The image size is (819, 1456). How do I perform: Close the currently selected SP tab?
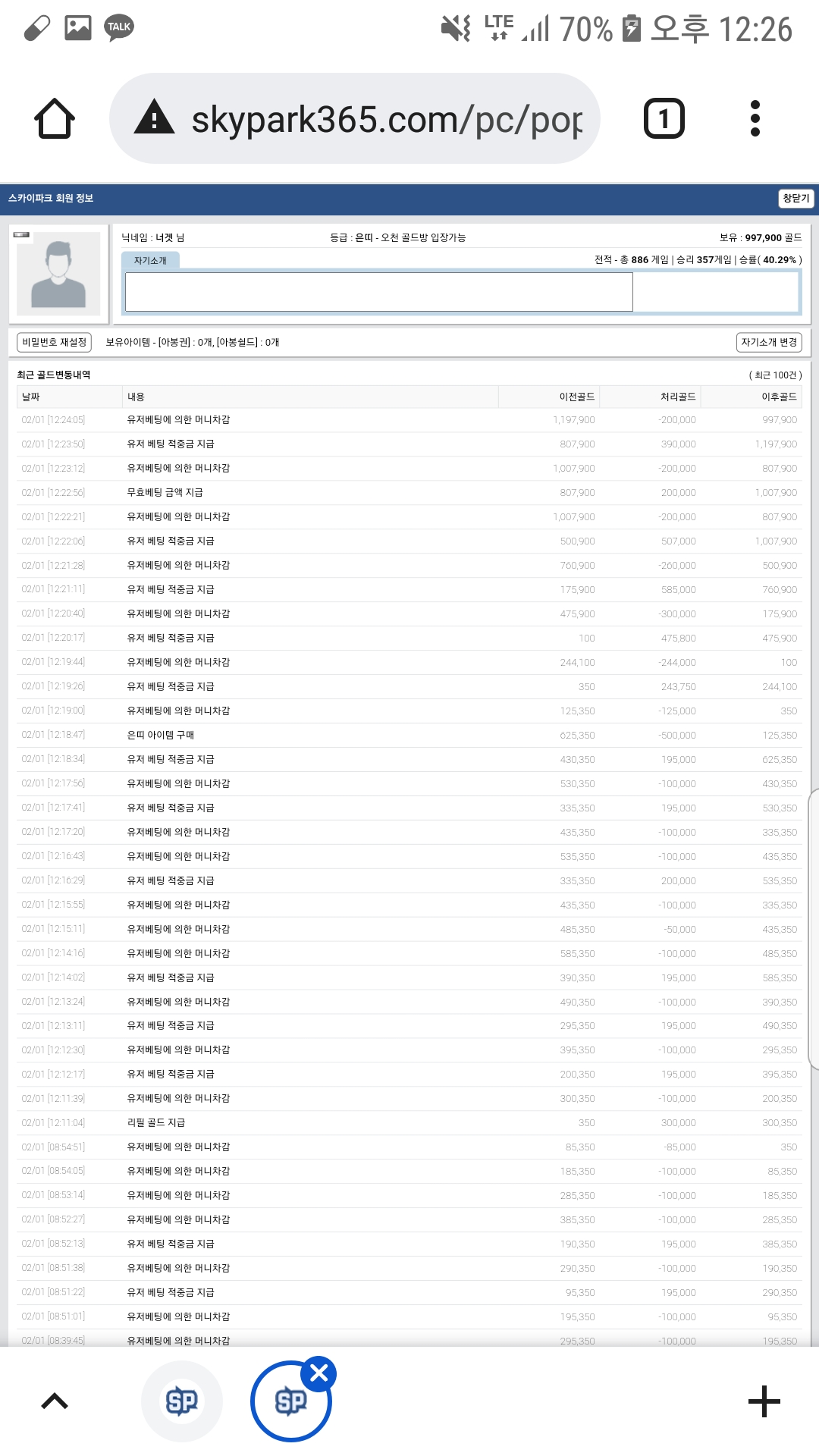(319, 1373)
